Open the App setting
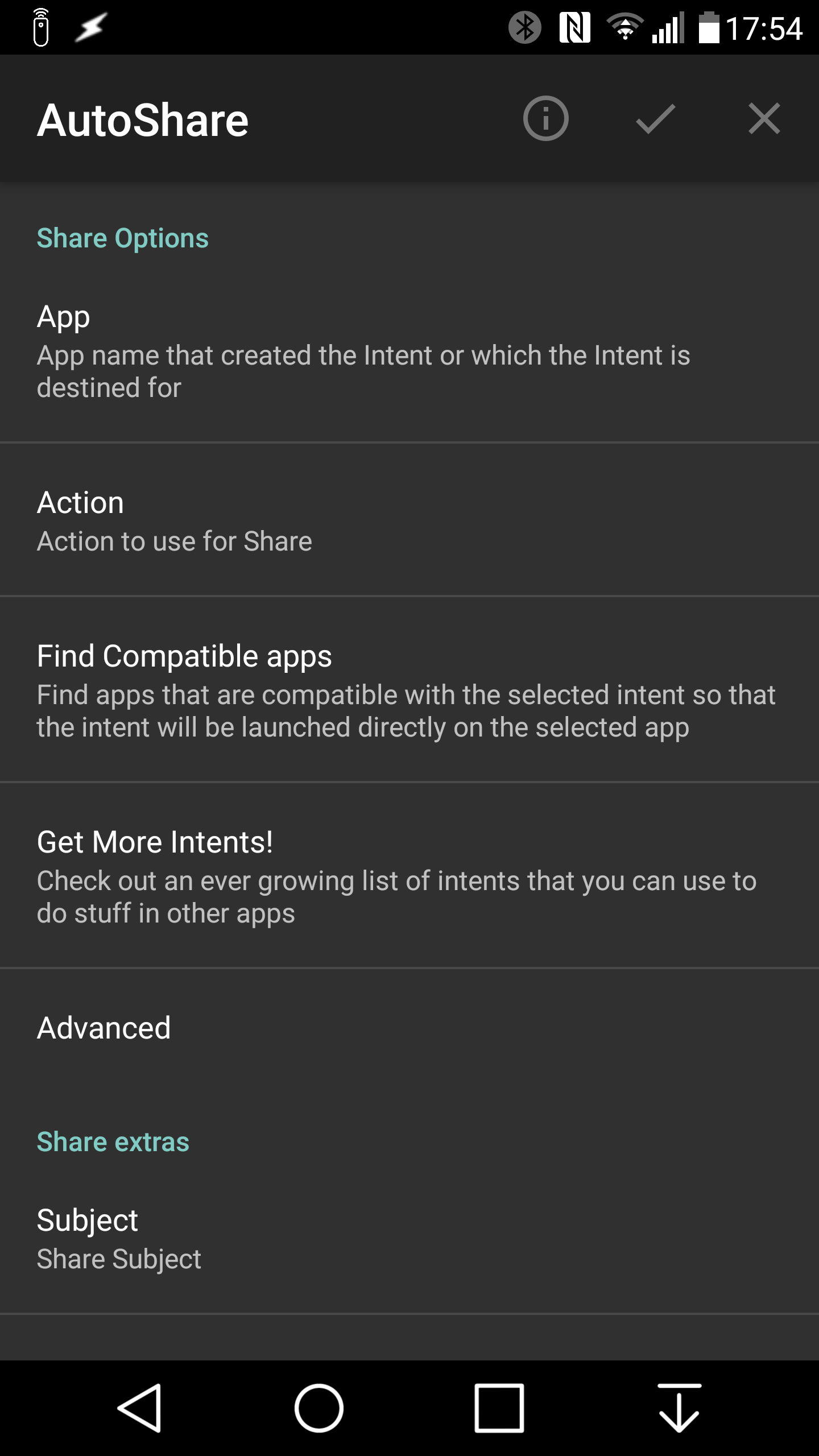The height and width of the screenshot is (1456, 819). click(x=409, y=351)
